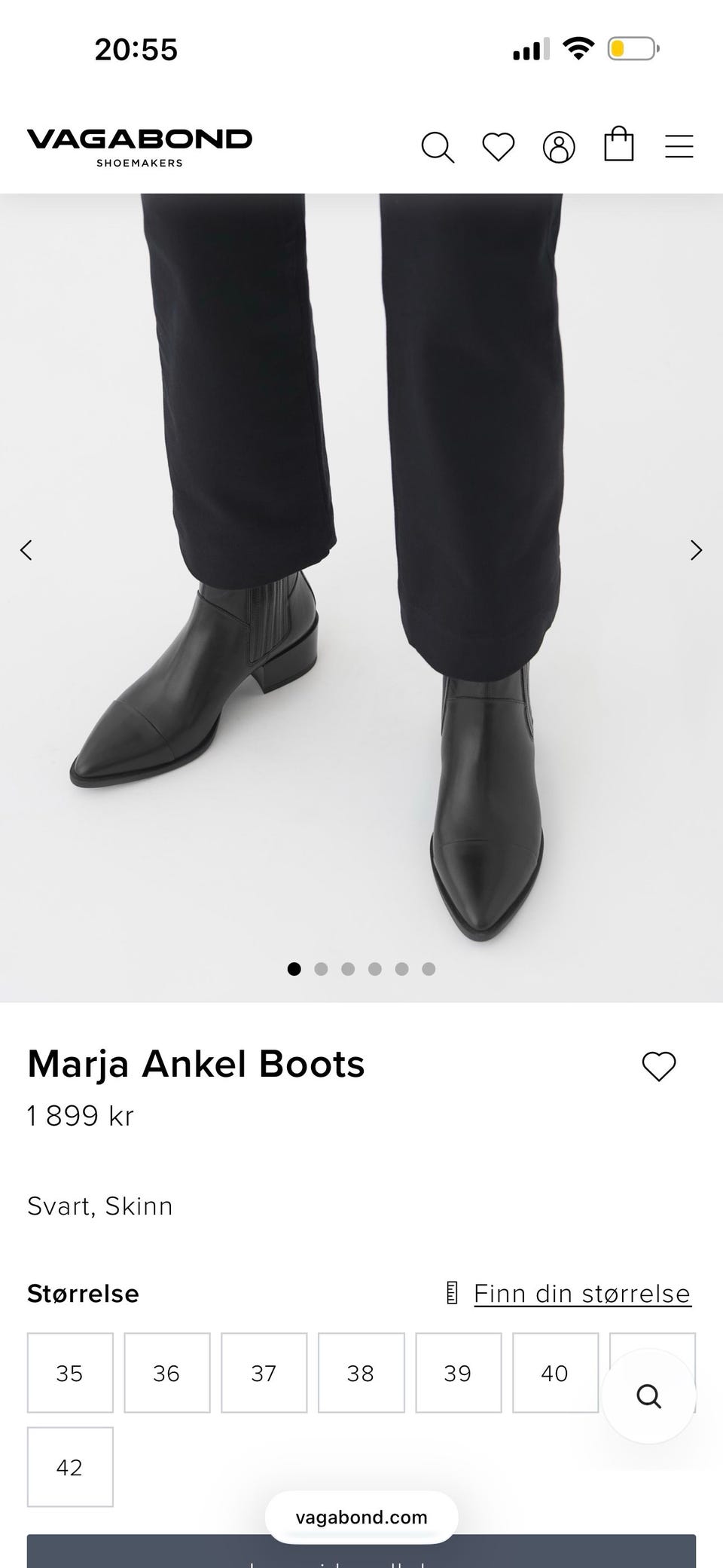Open the wishlist heart in header
Viewport: 723px width, 1568px height.
point(499,146)
